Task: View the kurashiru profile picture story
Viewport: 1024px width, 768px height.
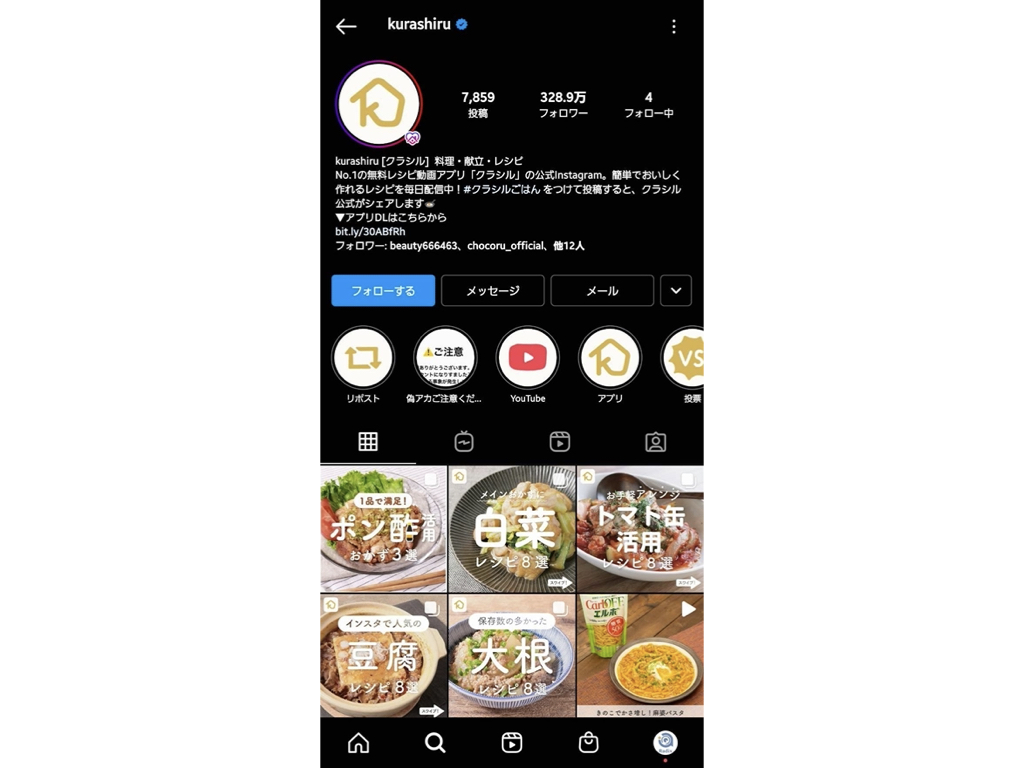Action: [x=379, y=104]
